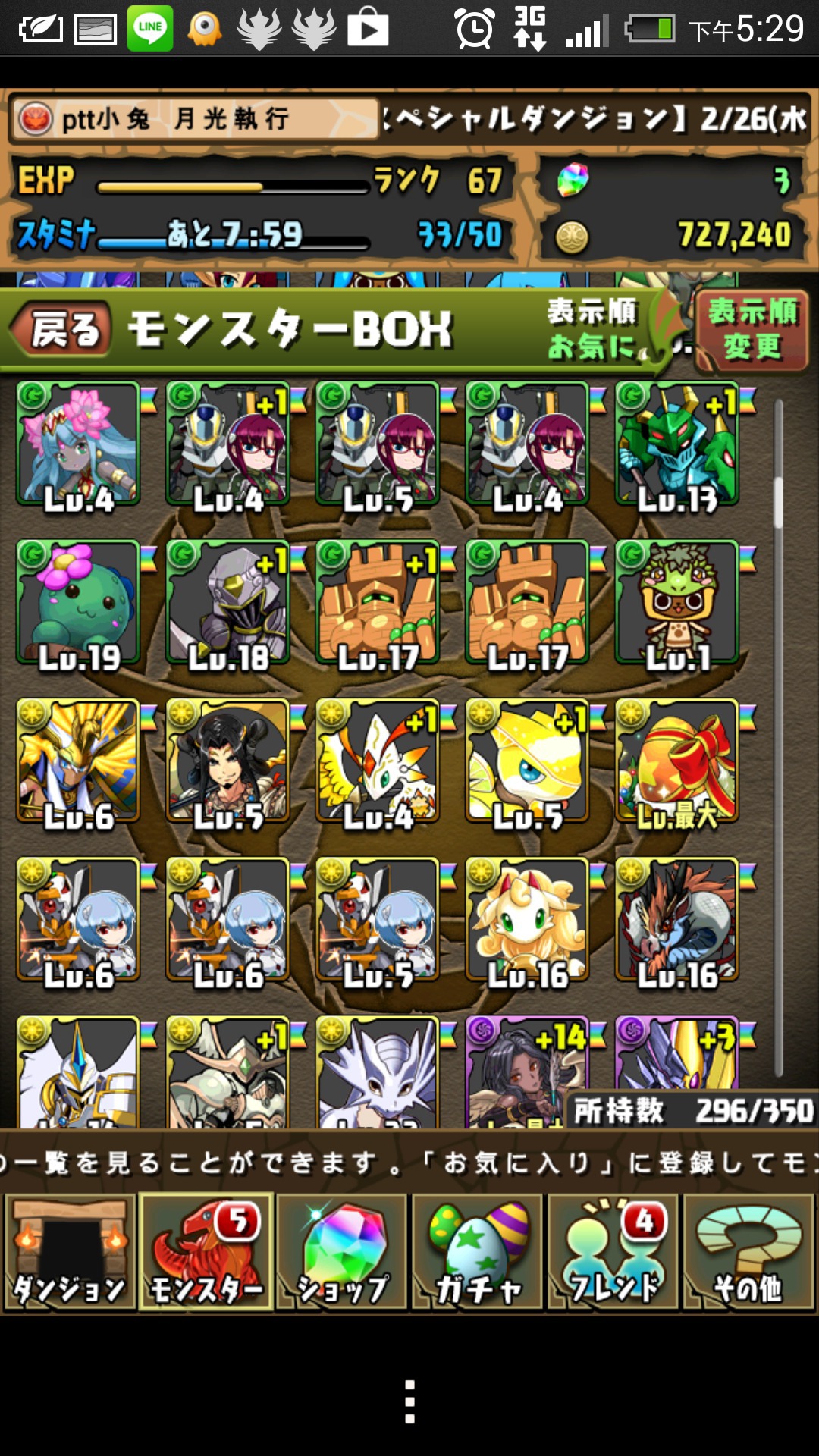Select the silver armored knight Lv.18 monster
Image resolution: width=819 pixels, height=1456 pixels.
pos(227,603)
